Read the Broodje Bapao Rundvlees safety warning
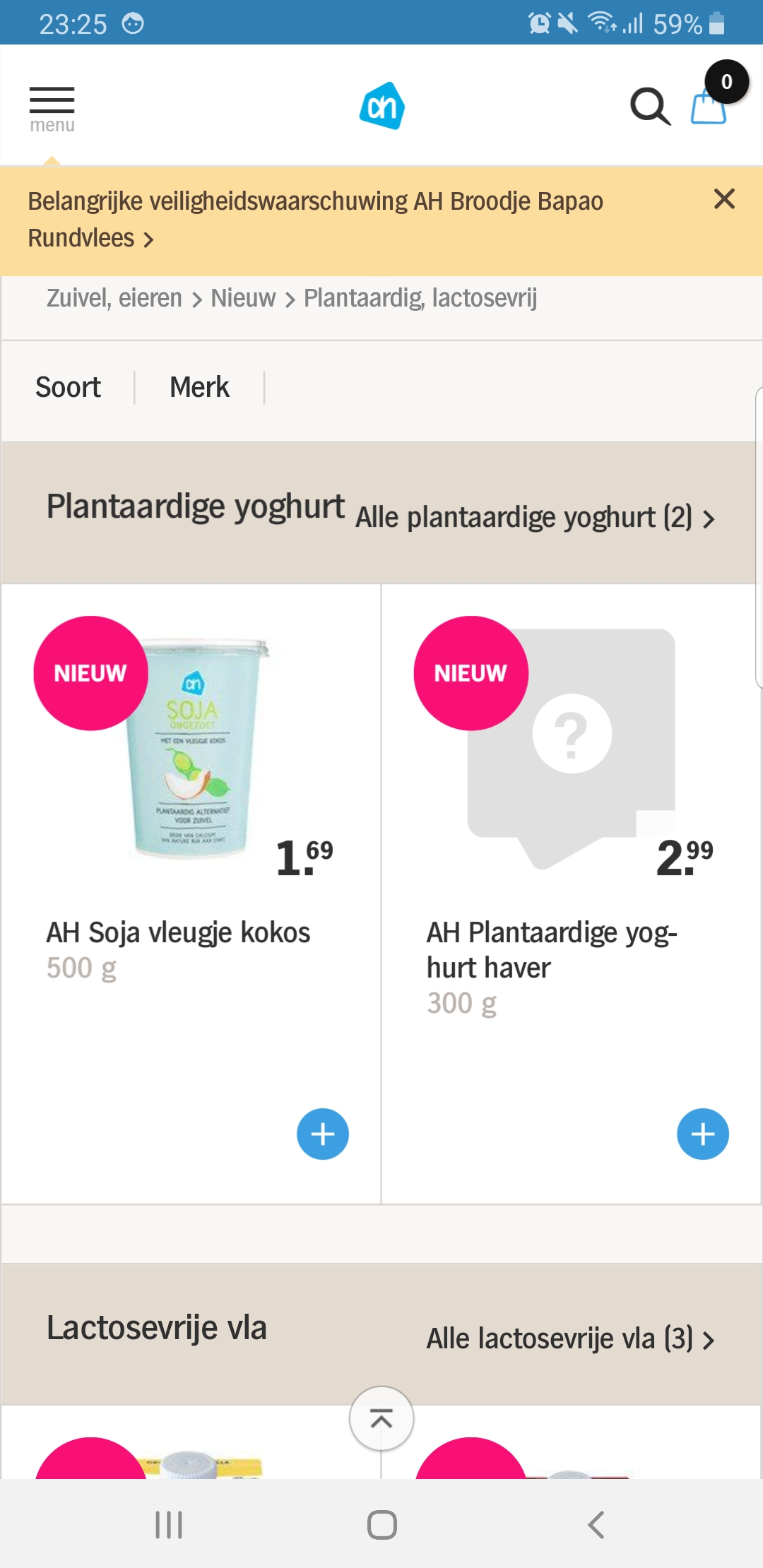The image size is (763, 1568). (315, 220)
